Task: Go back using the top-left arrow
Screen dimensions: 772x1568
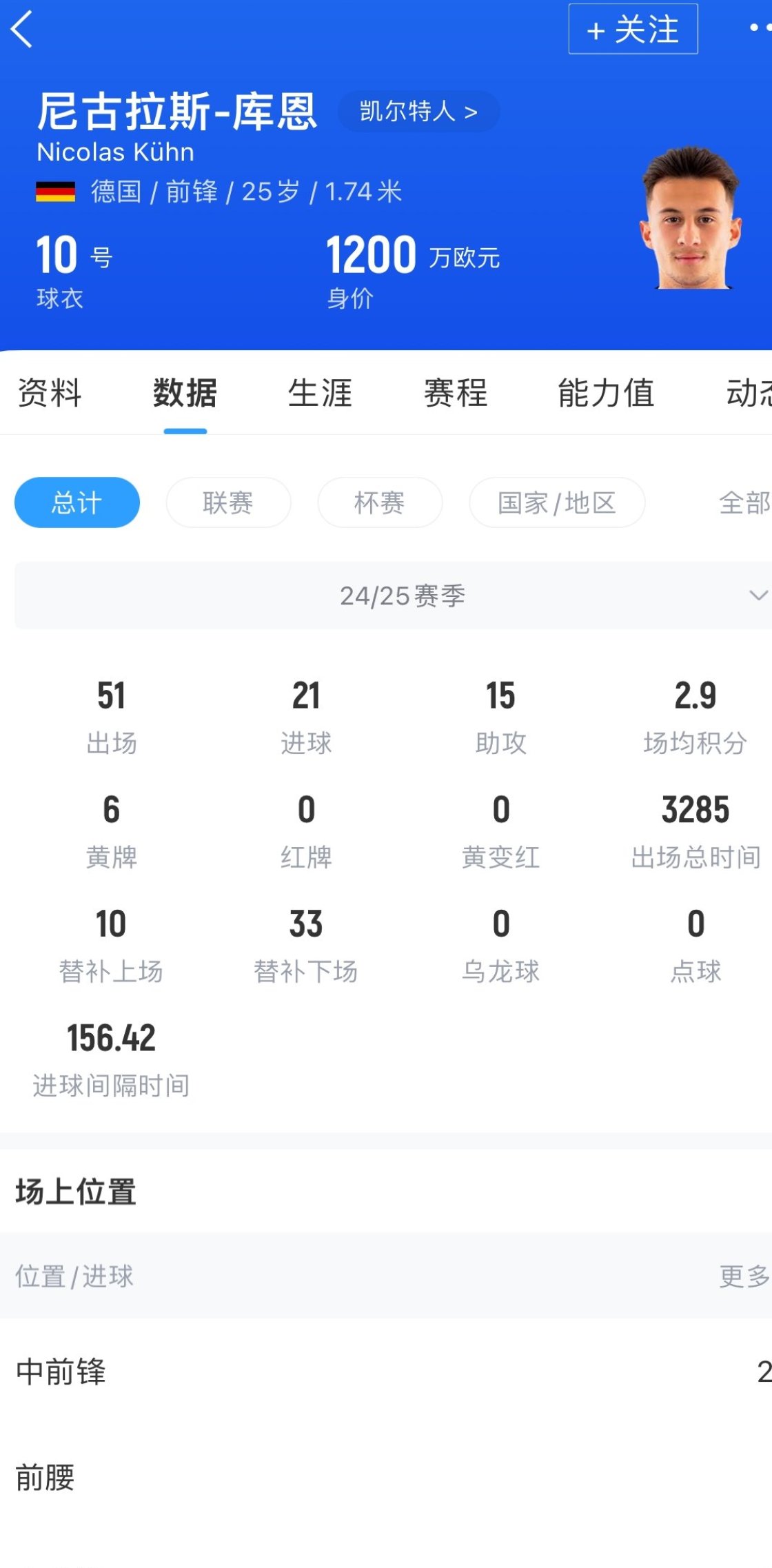Action: pyautogui.click(x=22, y=29)
